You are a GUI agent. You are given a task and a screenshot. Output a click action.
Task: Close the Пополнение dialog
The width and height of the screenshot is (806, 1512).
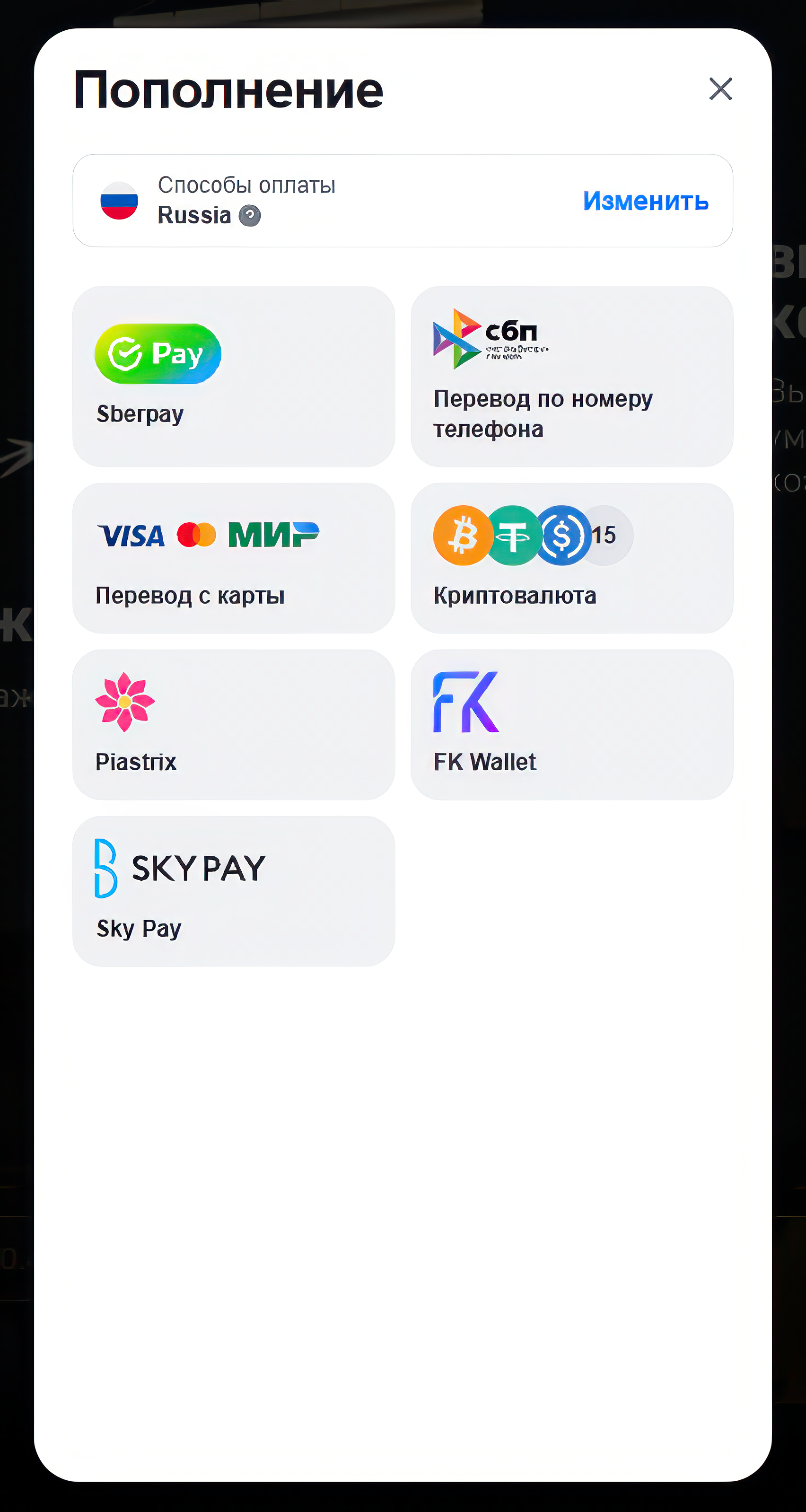coord(720,89)
